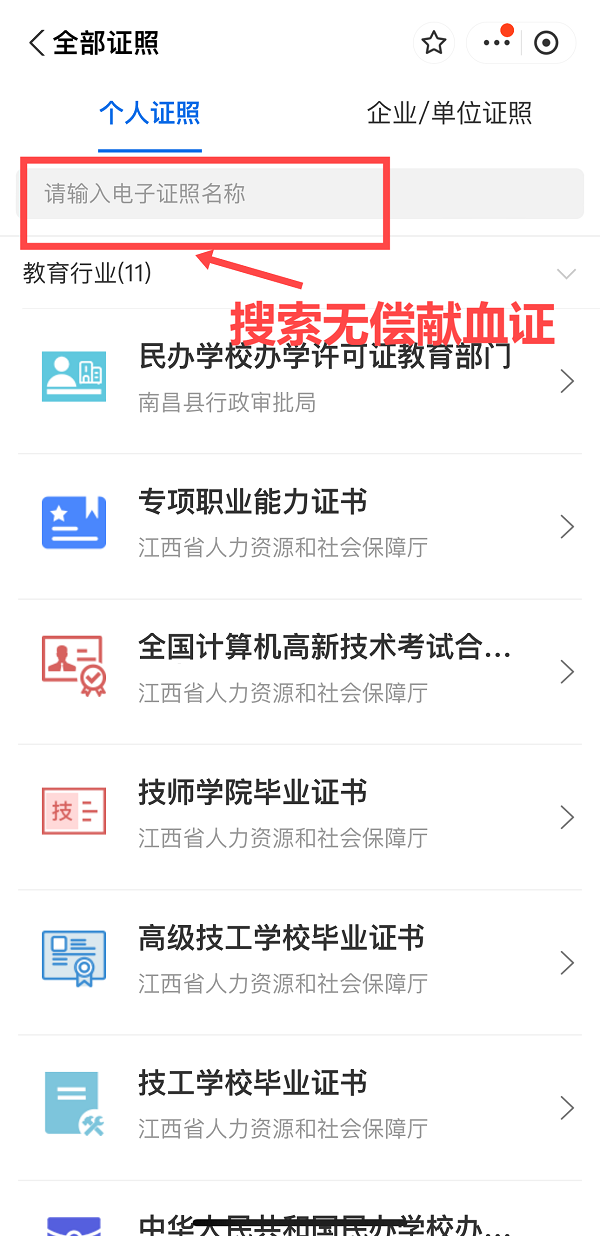The image size is (600, 1236).
Task: Favorite this mini program with the star
Action: tap(433, 43)
